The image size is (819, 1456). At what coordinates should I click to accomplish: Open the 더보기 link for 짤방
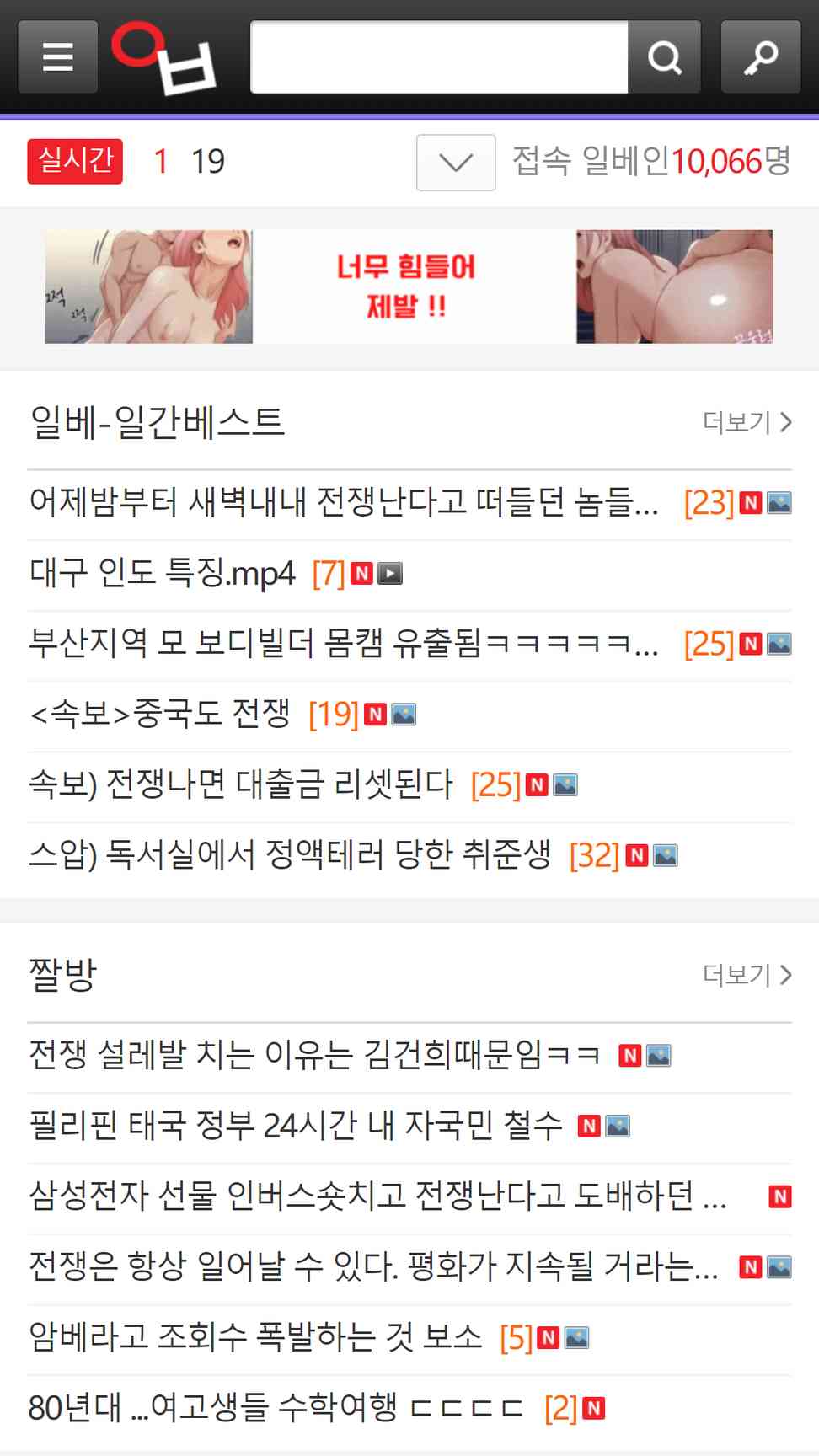[x=747, y=975]
